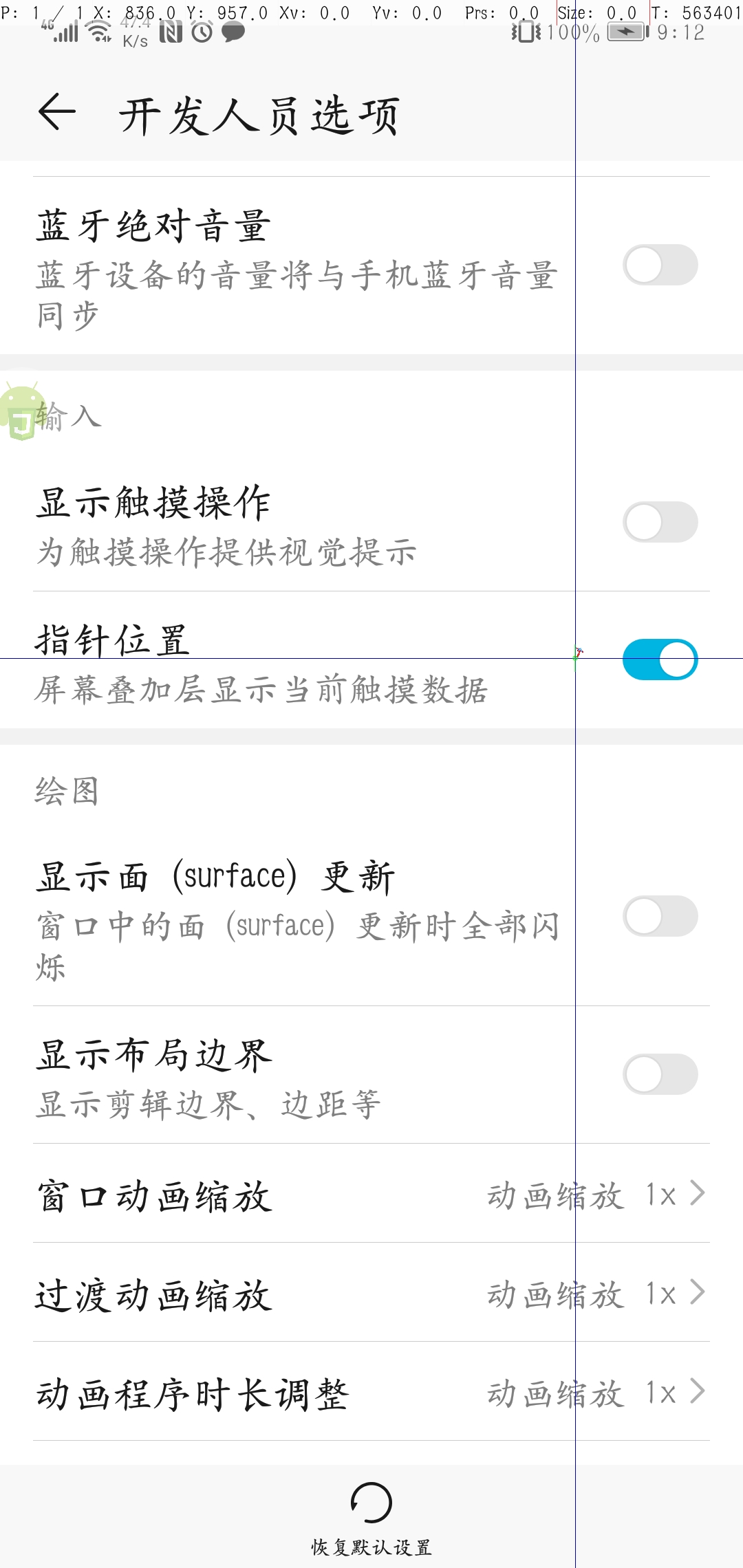Disable 指针位置 switch
743x1568 pixels.
[660, 660]
